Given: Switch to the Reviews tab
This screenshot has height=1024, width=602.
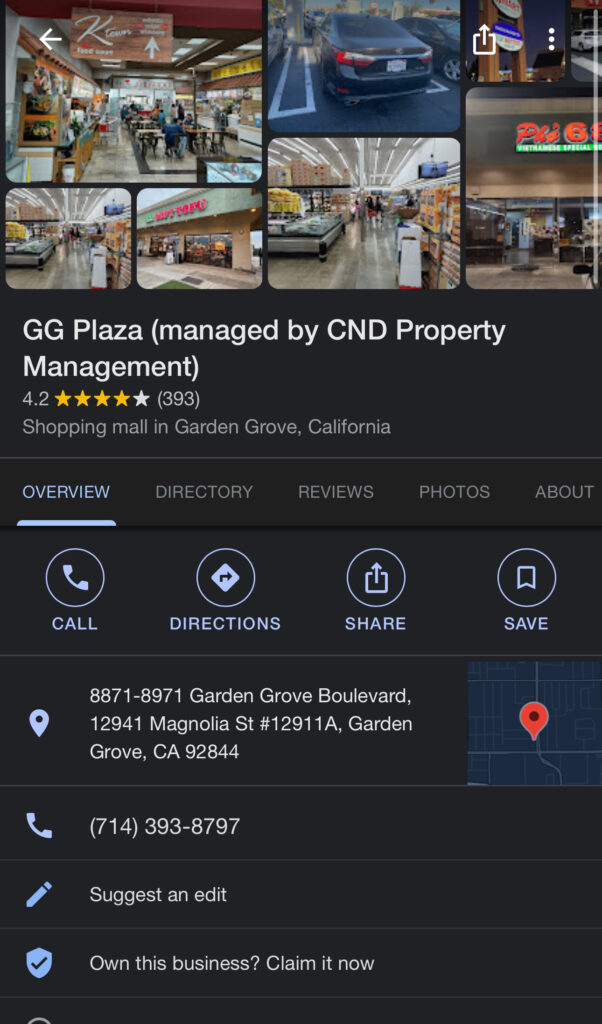Looking at the screenshot, I should (336, 492).
